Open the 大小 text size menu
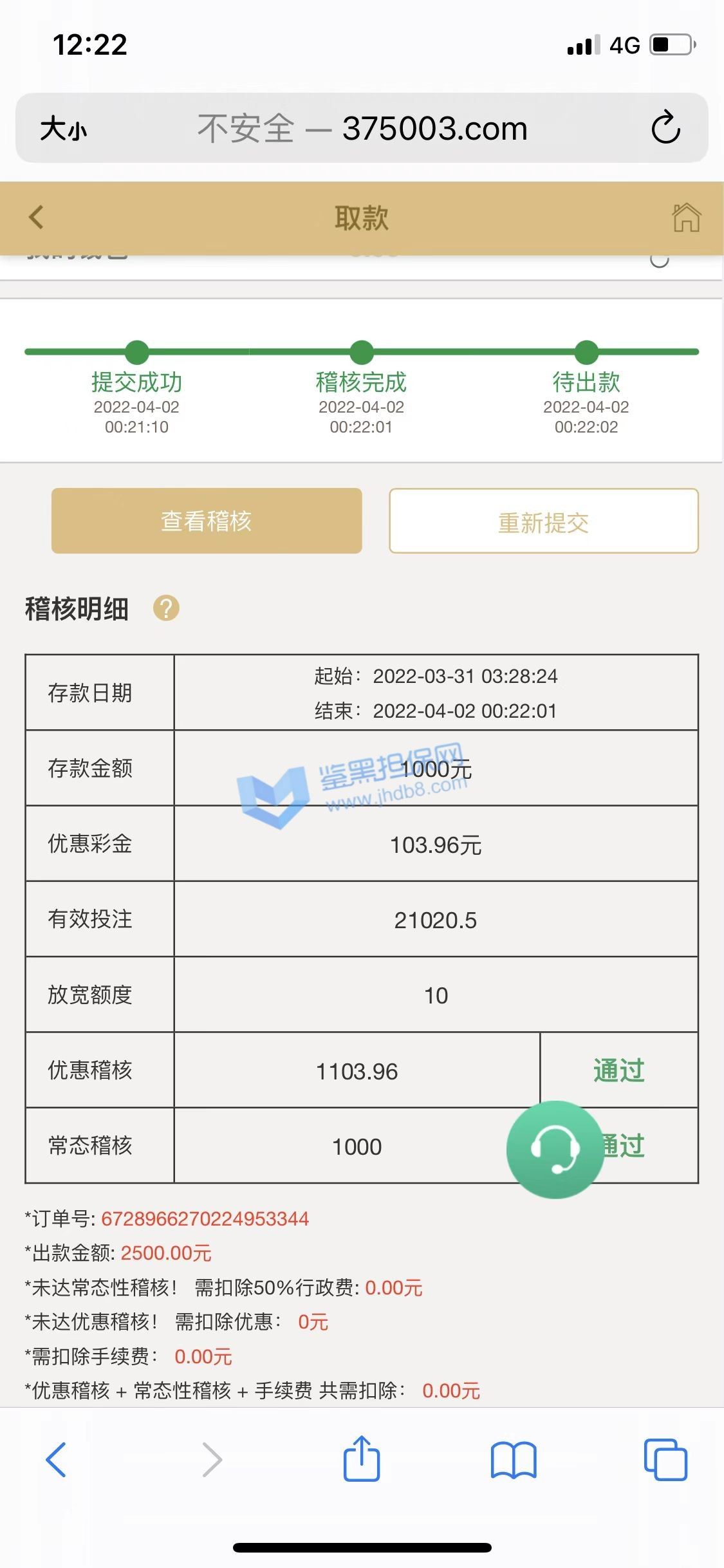724x1568 pixels. click(63, 129)
